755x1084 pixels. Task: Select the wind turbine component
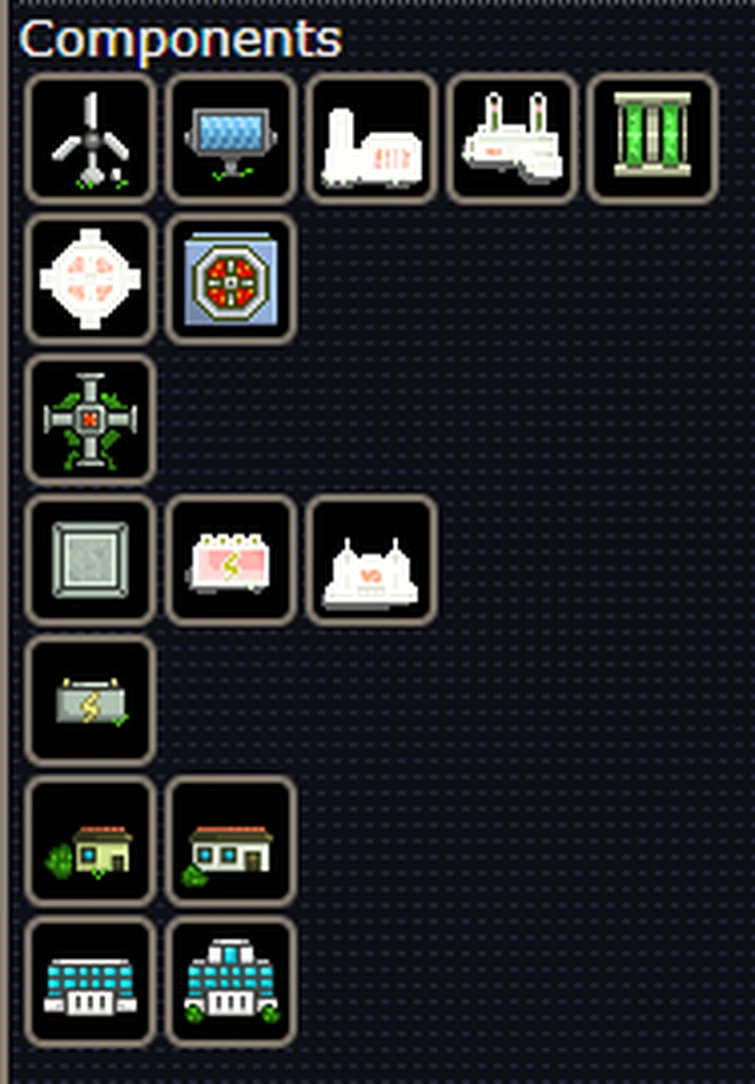click(91, 138)
